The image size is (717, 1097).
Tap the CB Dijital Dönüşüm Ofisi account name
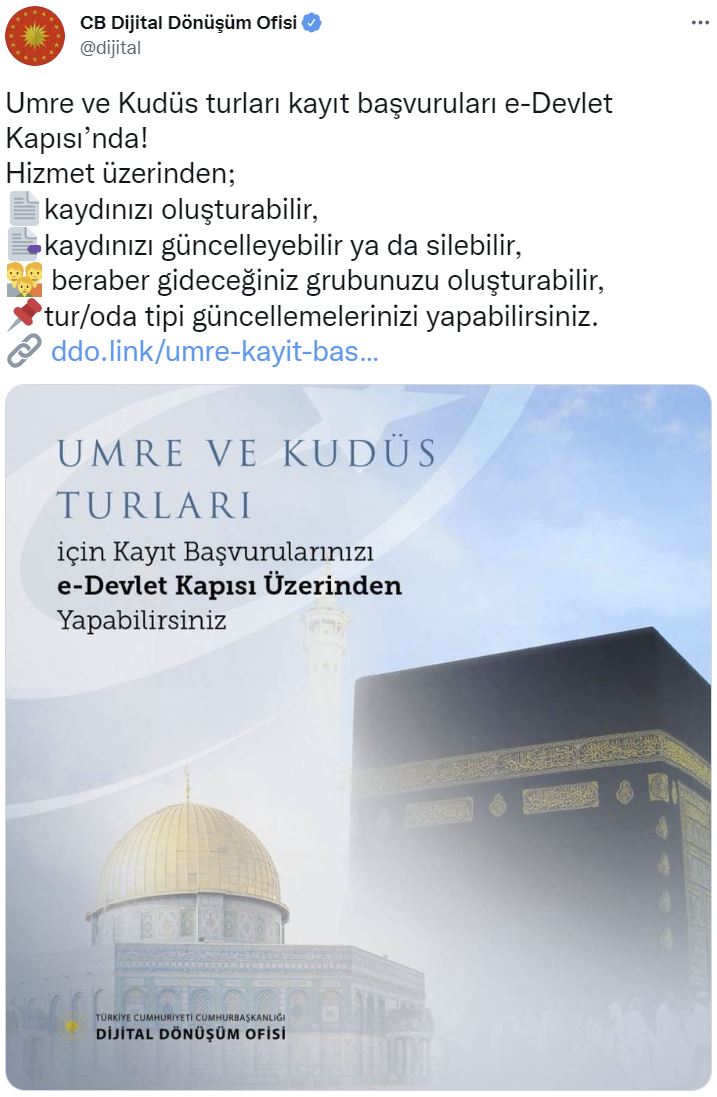coord(188,23)
